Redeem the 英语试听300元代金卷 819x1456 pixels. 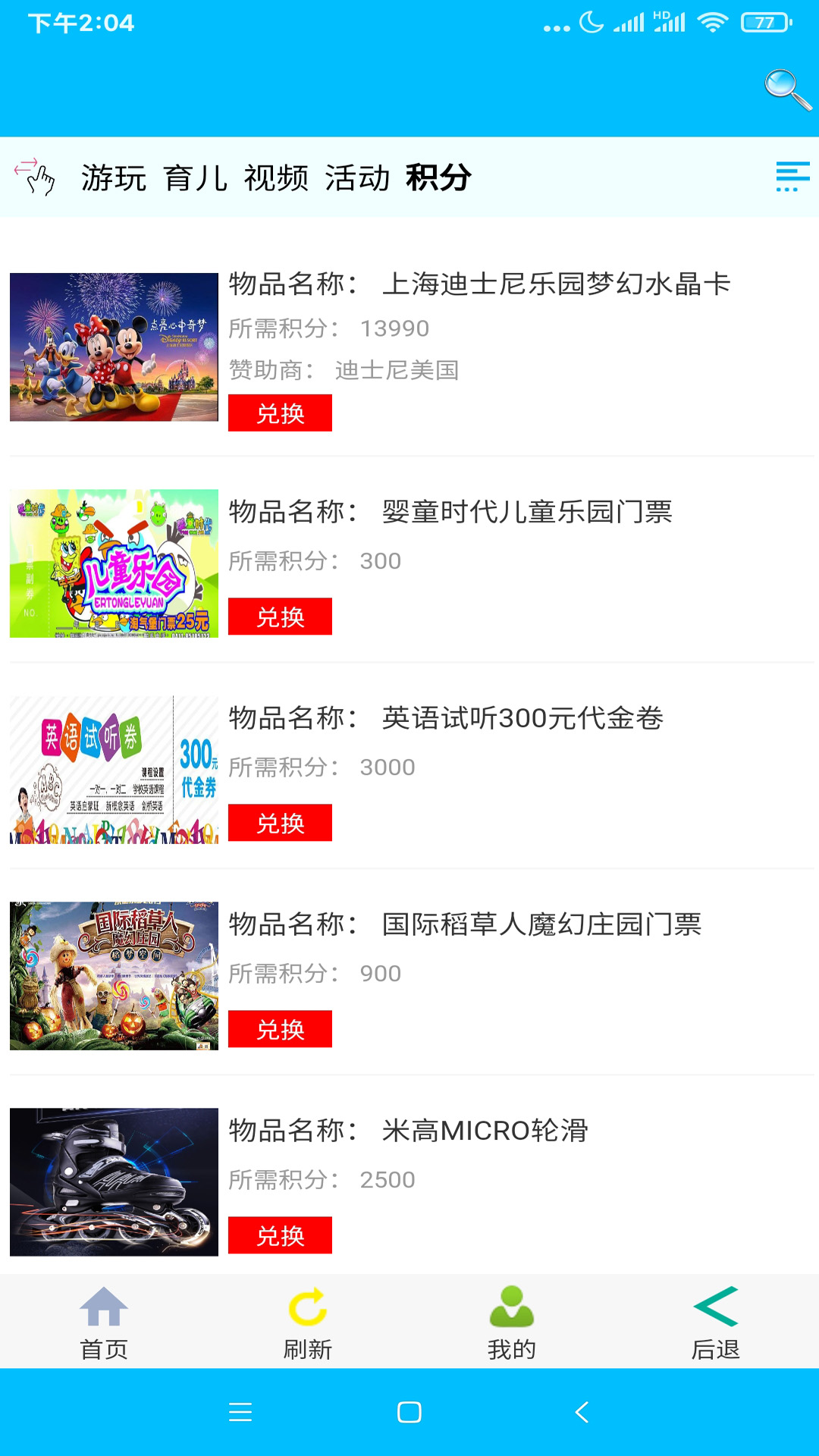280,823
